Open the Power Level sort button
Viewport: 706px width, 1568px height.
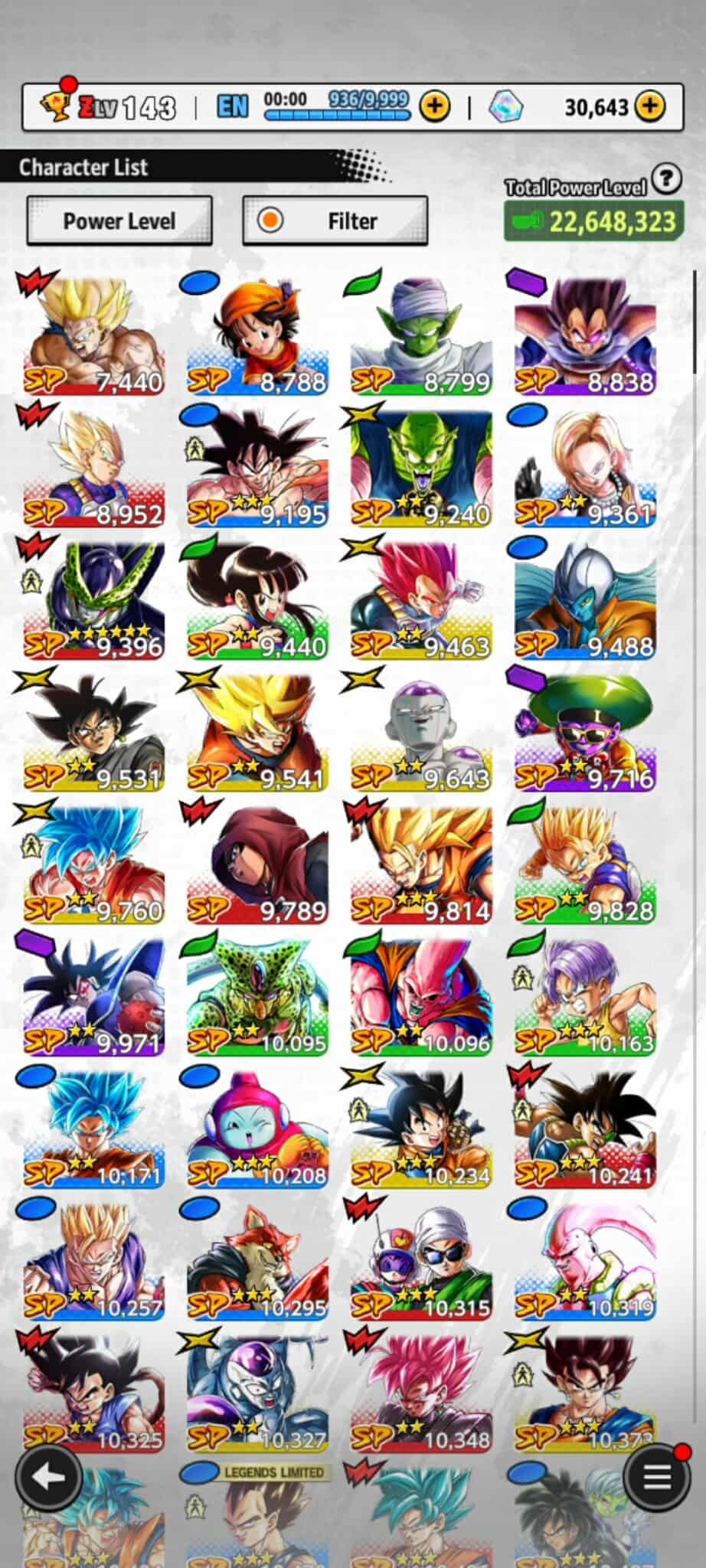119,221
